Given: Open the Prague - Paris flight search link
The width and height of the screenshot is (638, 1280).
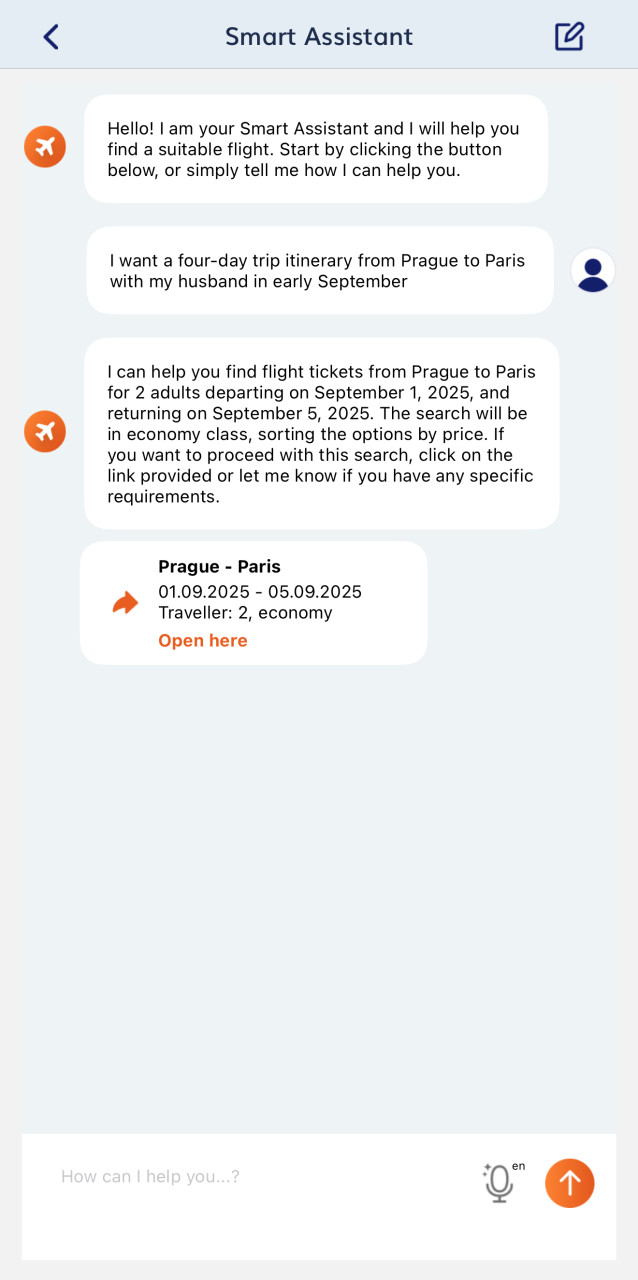Looking at the screenshot, I should 202,641.
